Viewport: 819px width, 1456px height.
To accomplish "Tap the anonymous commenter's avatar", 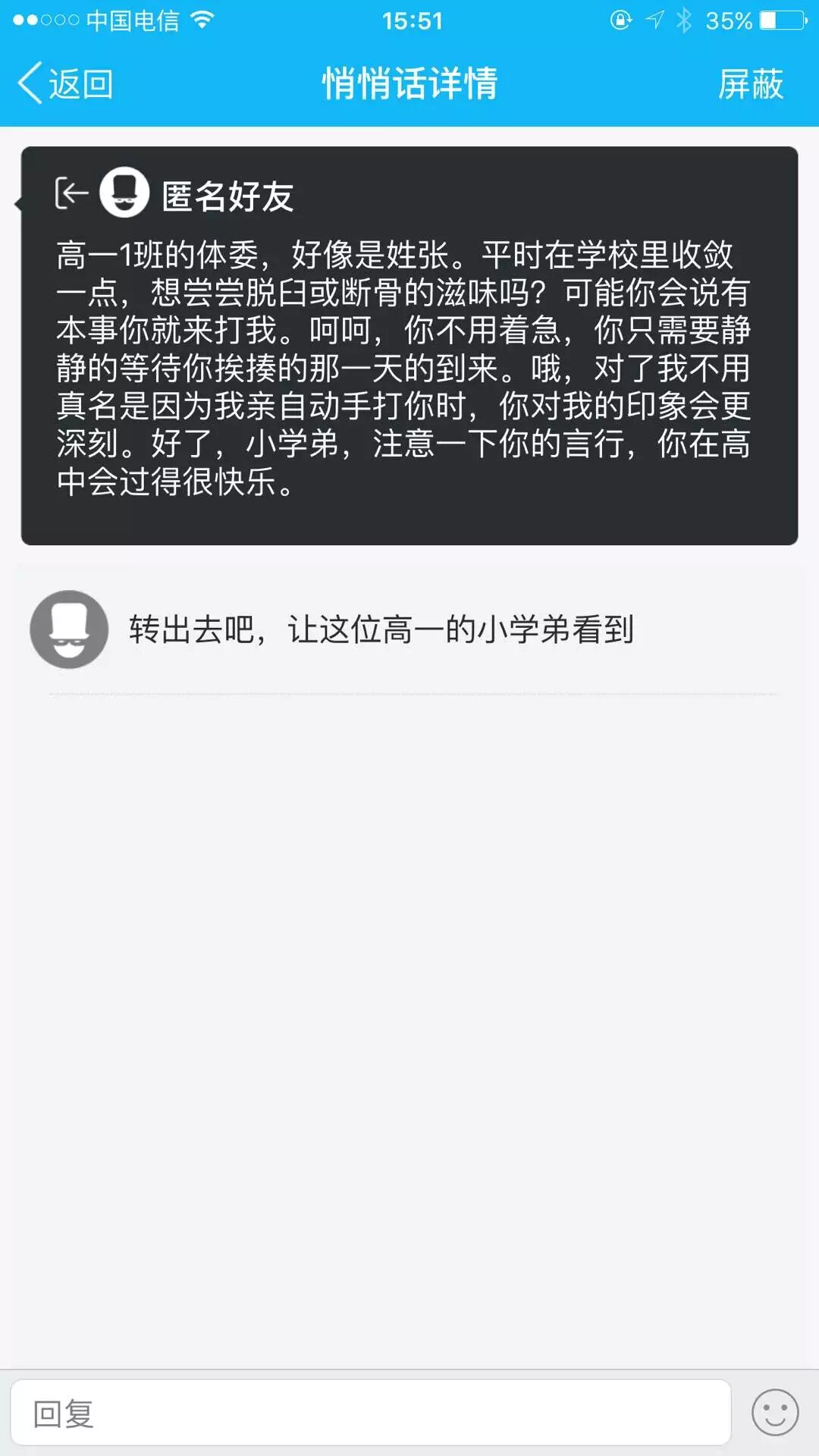I will 69,629.
